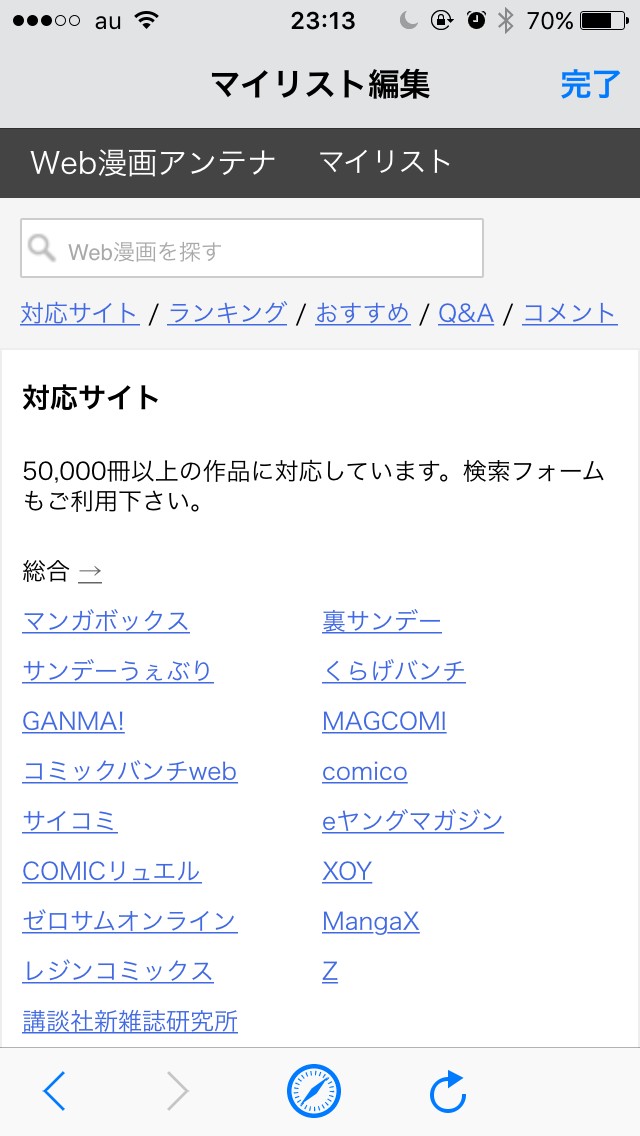Select 裏サンデー from the site list
This screenshot has width=640, height=1136.
381,621
